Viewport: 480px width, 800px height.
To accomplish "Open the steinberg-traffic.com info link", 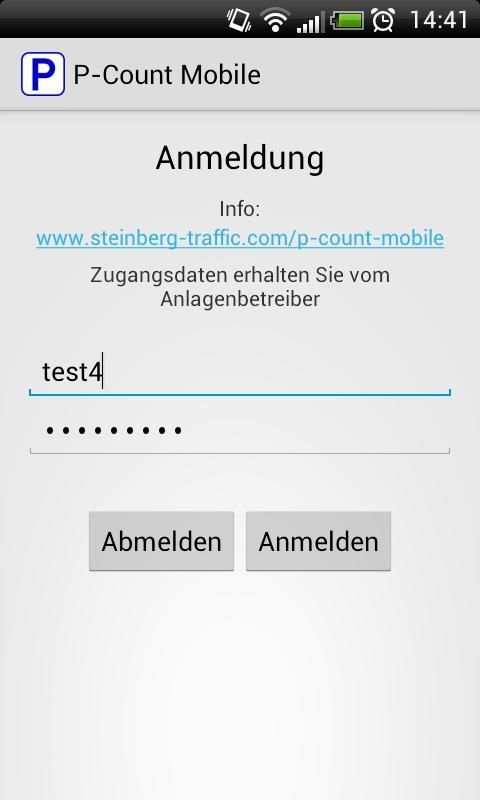I will 240,238.
